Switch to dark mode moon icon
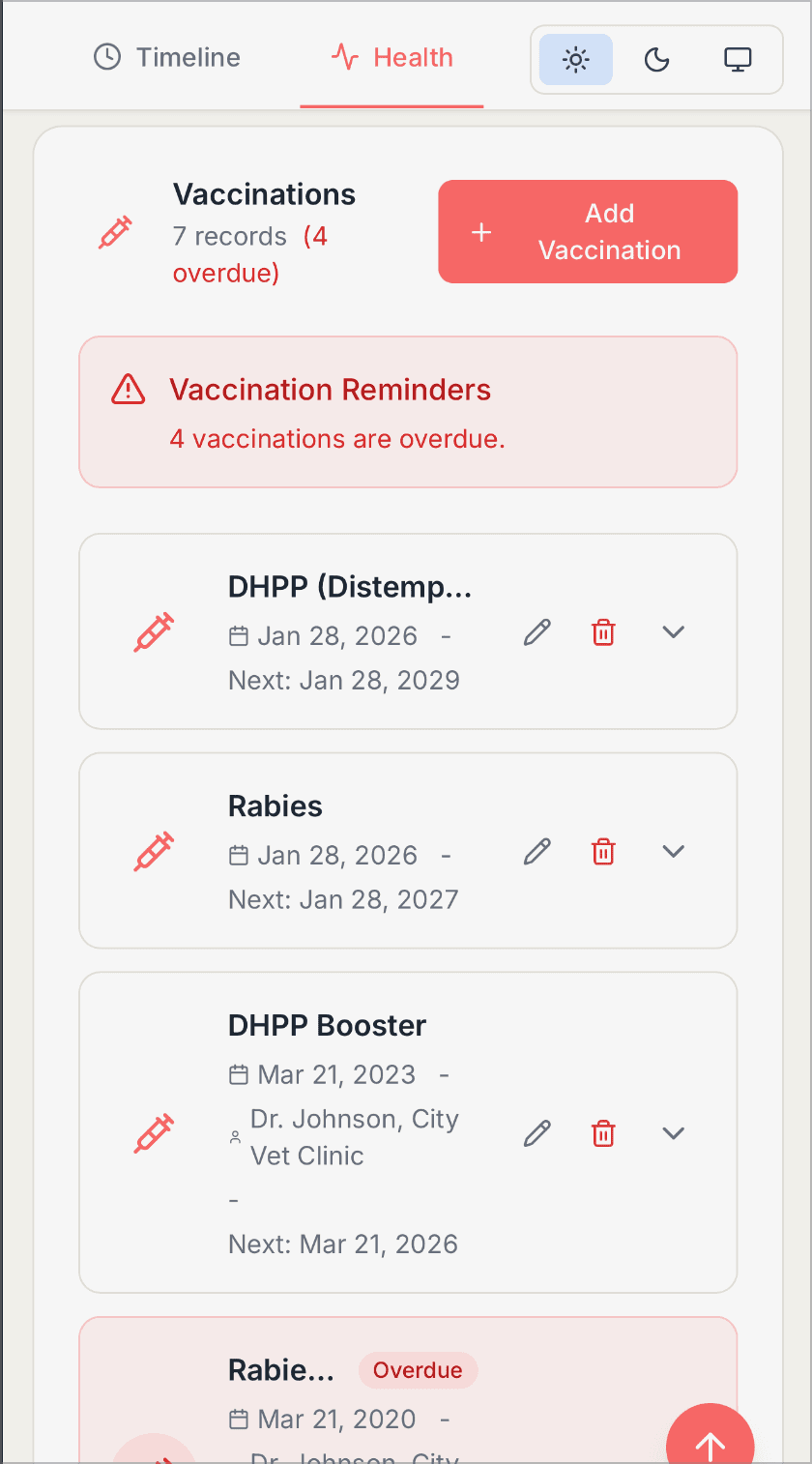The image size is (812, 1464). click(x=656, y=59)
